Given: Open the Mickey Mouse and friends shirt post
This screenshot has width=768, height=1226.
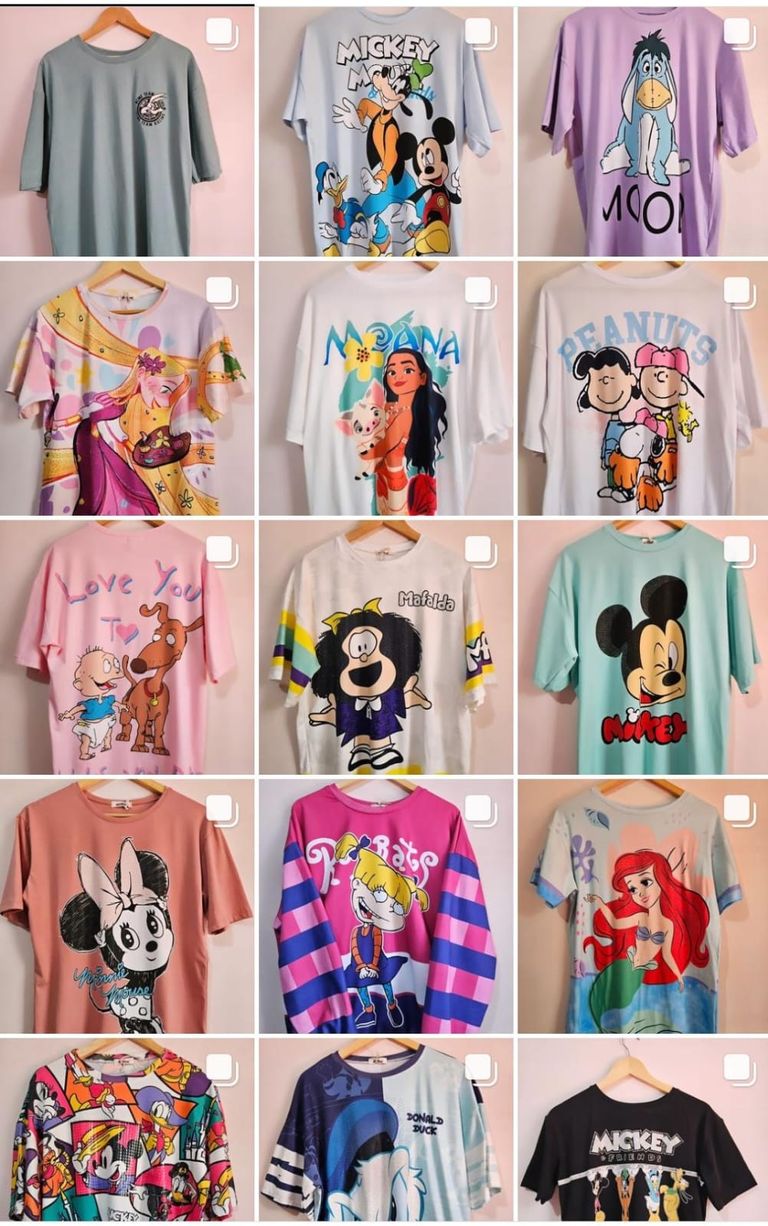Looking at the screenshot, I should [385, 132].
